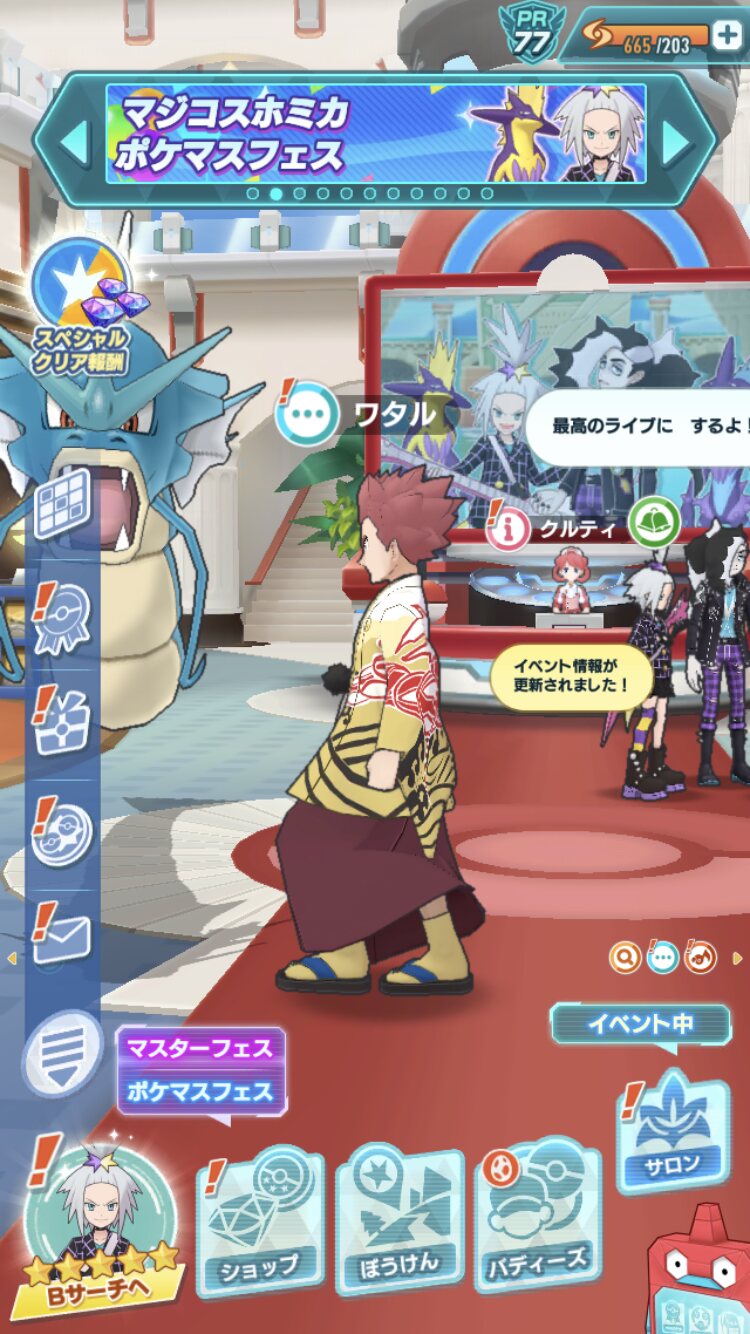Open the クルティ info icon

click(508, 529)
